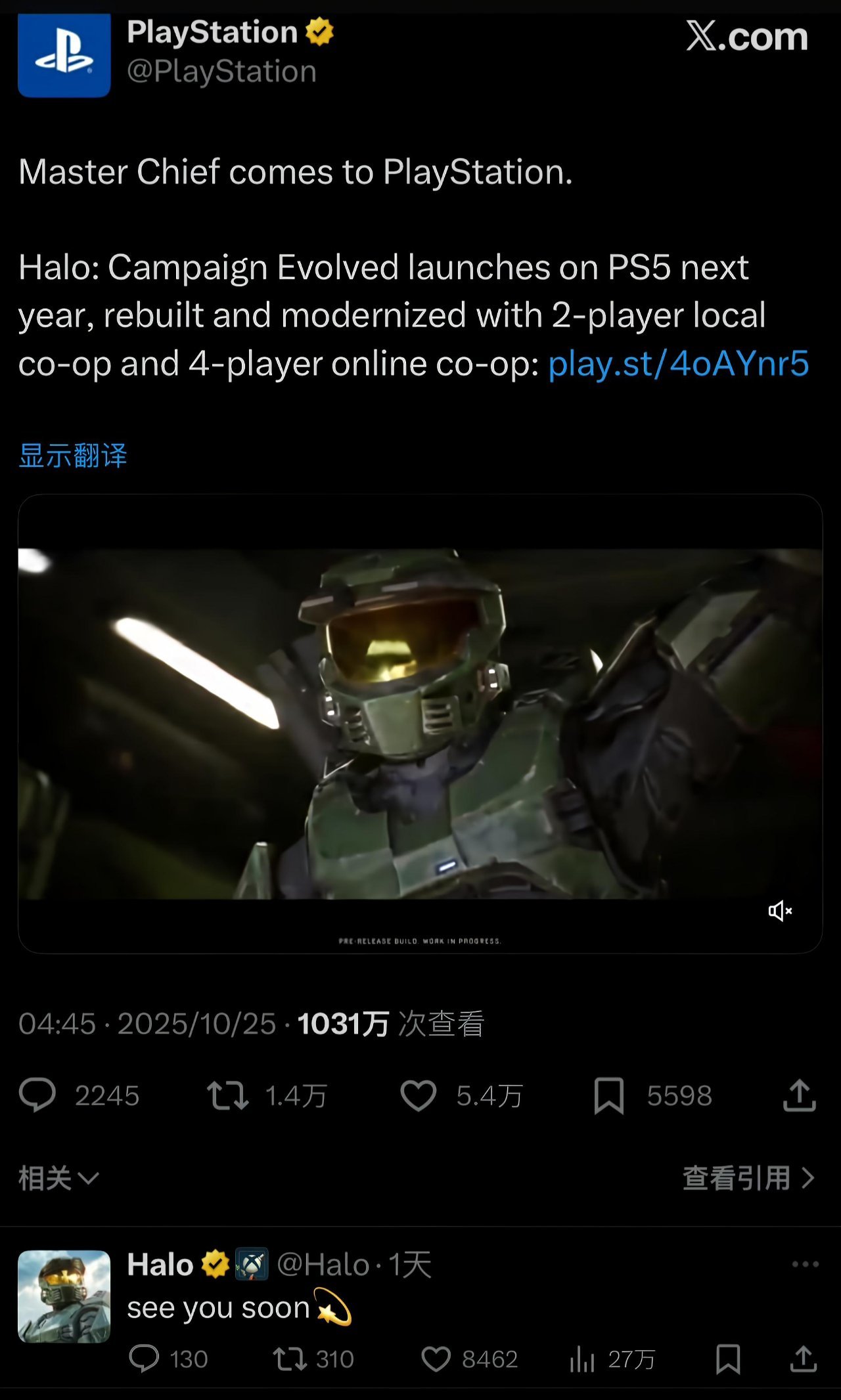Reply to PlayStation's post
The width and height of the screenshot is (841, 1400).
coord(37,1095)
